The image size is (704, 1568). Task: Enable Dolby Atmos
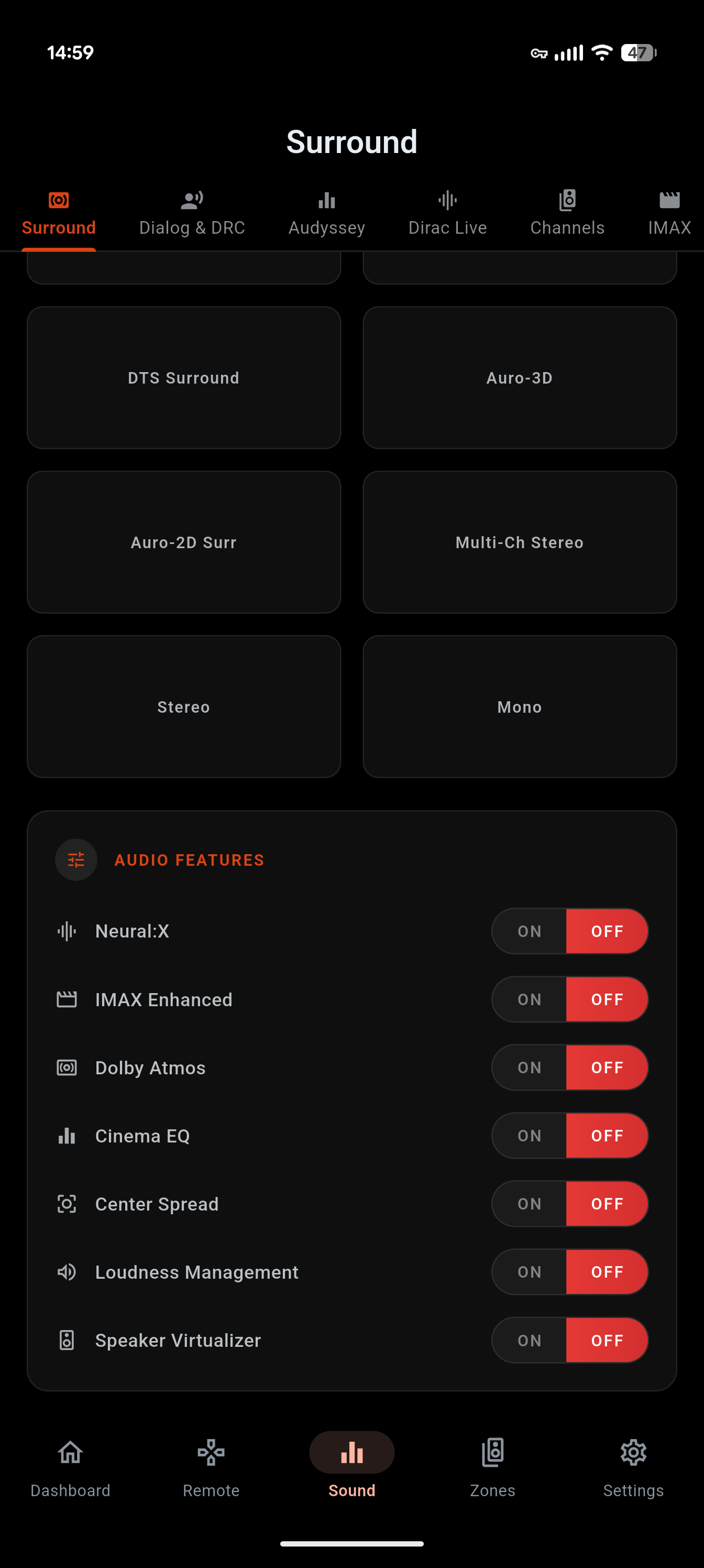[x=529, y=1067]
